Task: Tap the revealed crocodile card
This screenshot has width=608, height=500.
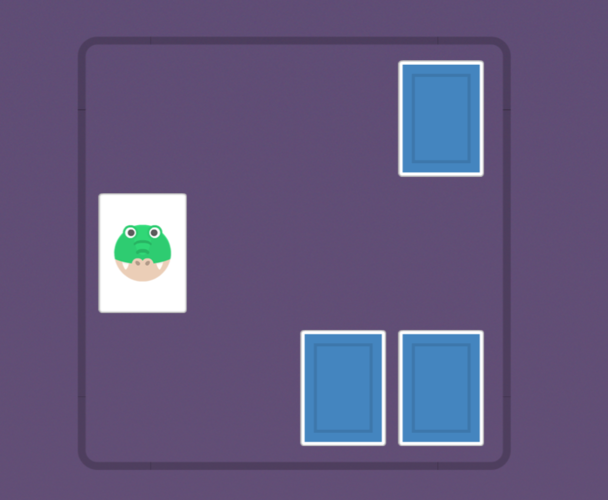Action: [143, 253]
